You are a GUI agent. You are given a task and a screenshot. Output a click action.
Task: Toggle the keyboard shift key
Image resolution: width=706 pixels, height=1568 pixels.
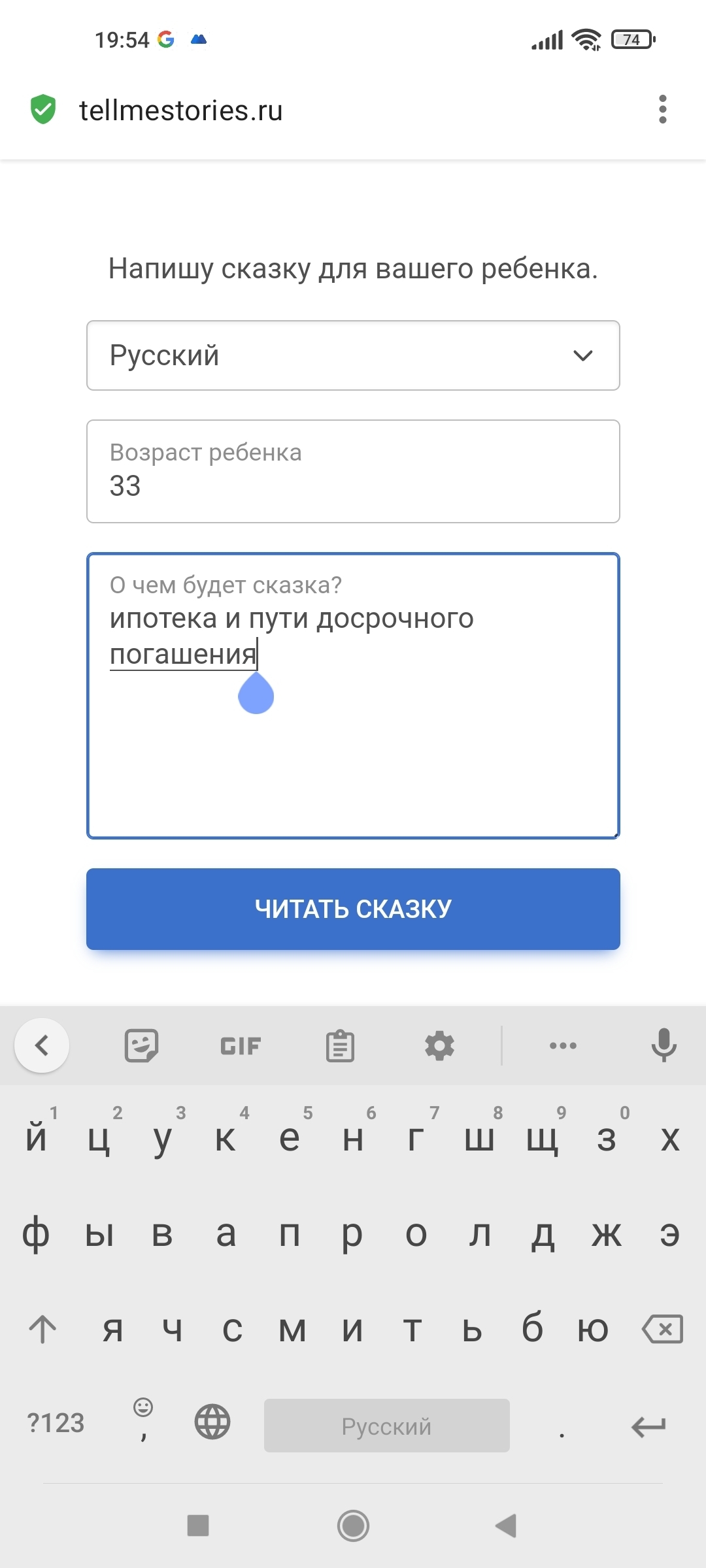click(x=43, y=1329)
